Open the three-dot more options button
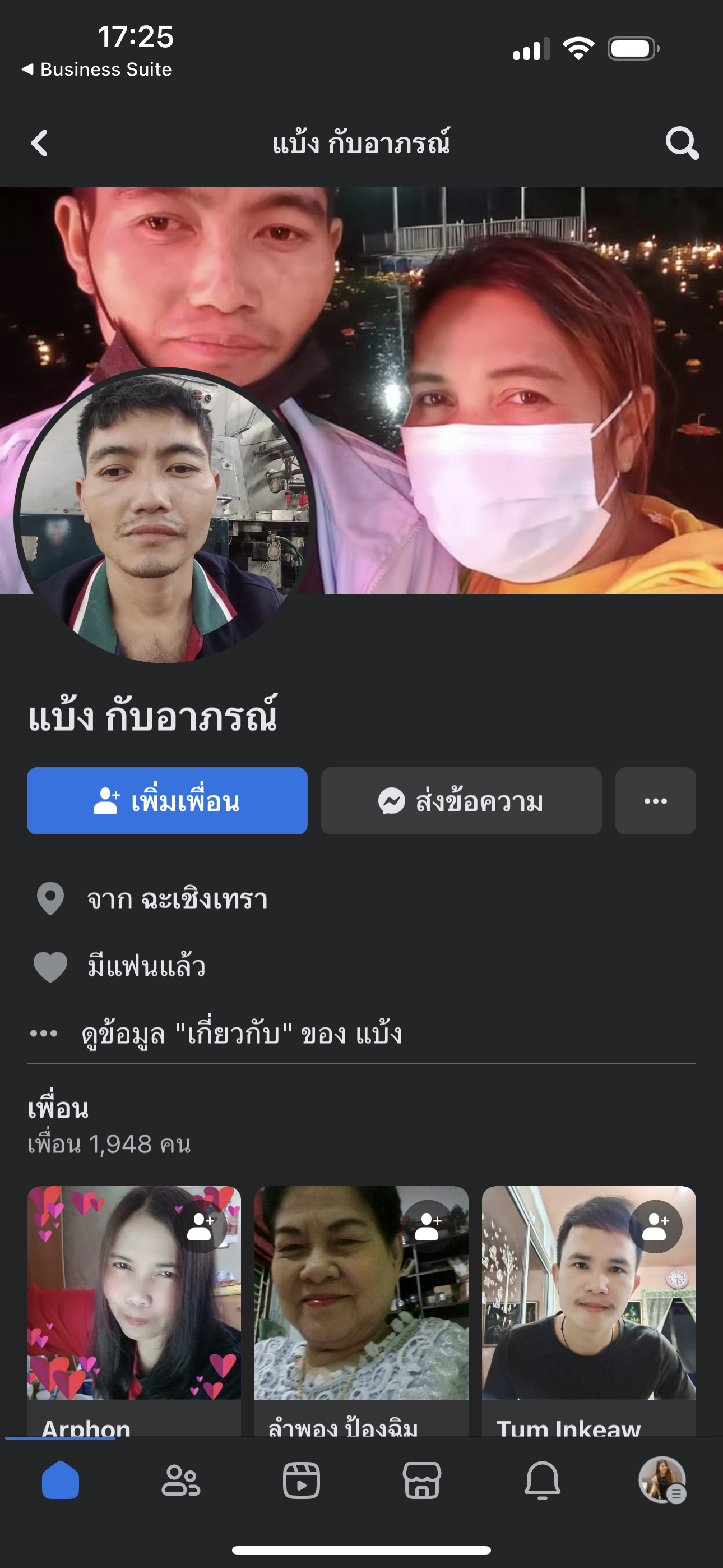 pyautogui.click(x=655, y=800)
